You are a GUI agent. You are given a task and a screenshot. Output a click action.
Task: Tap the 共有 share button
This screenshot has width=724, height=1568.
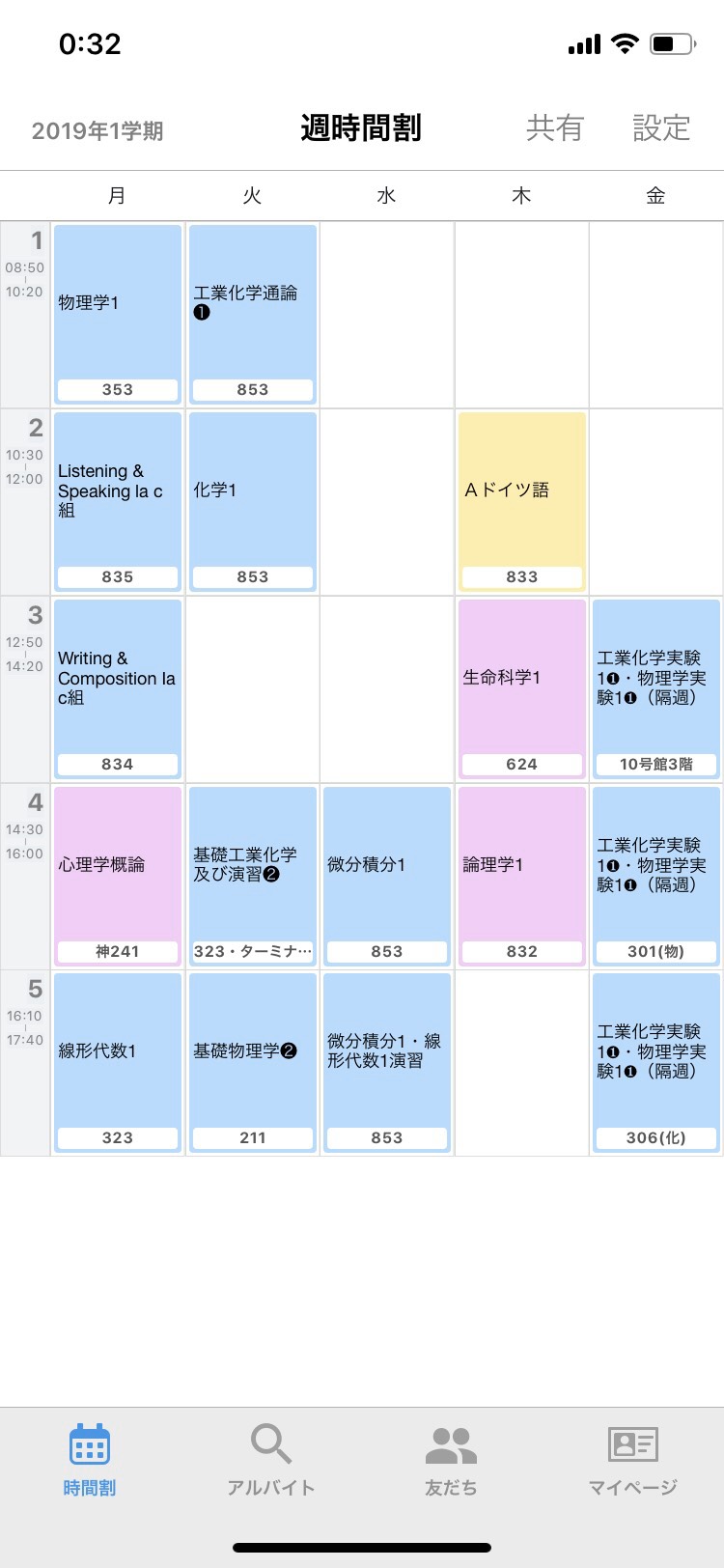(x=555, y=127)
